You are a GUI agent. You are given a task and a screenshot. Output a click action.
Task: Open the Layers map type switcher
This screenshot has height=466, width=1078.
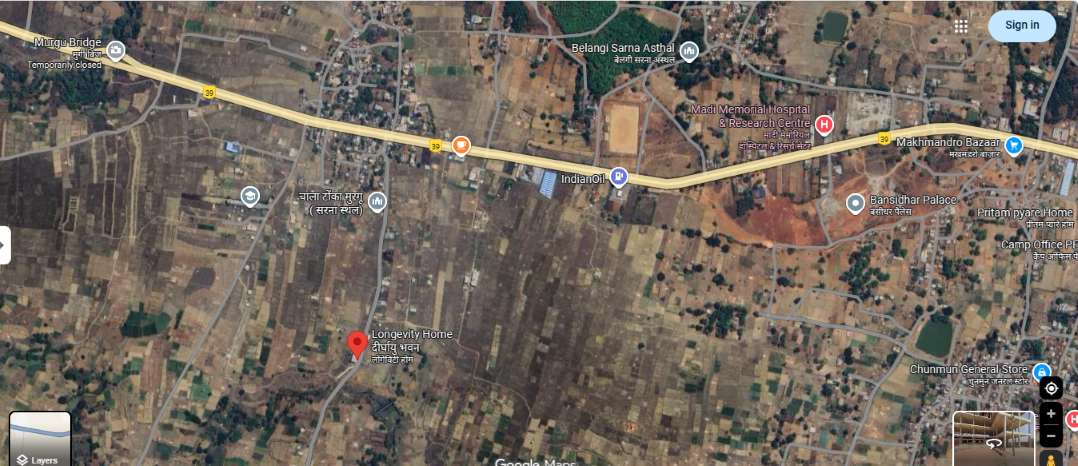point(40,439)
